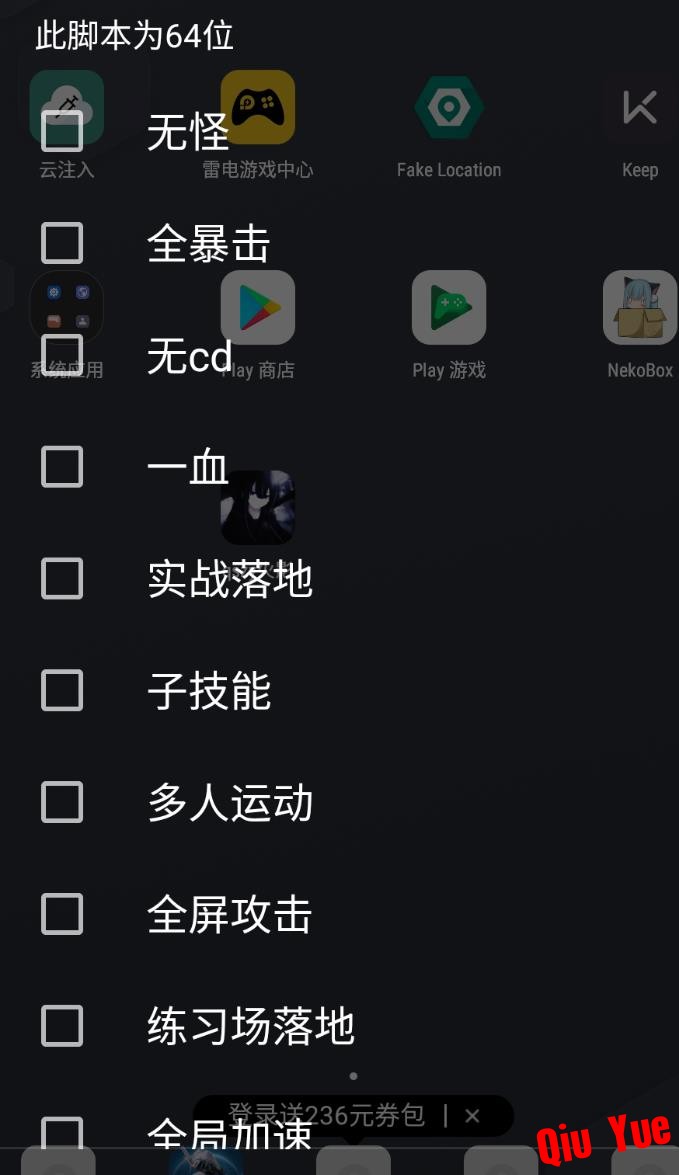679x1175 pixels.
Task: Enable 全屏攻击 checkbox
Action: (x=62, y=915)
